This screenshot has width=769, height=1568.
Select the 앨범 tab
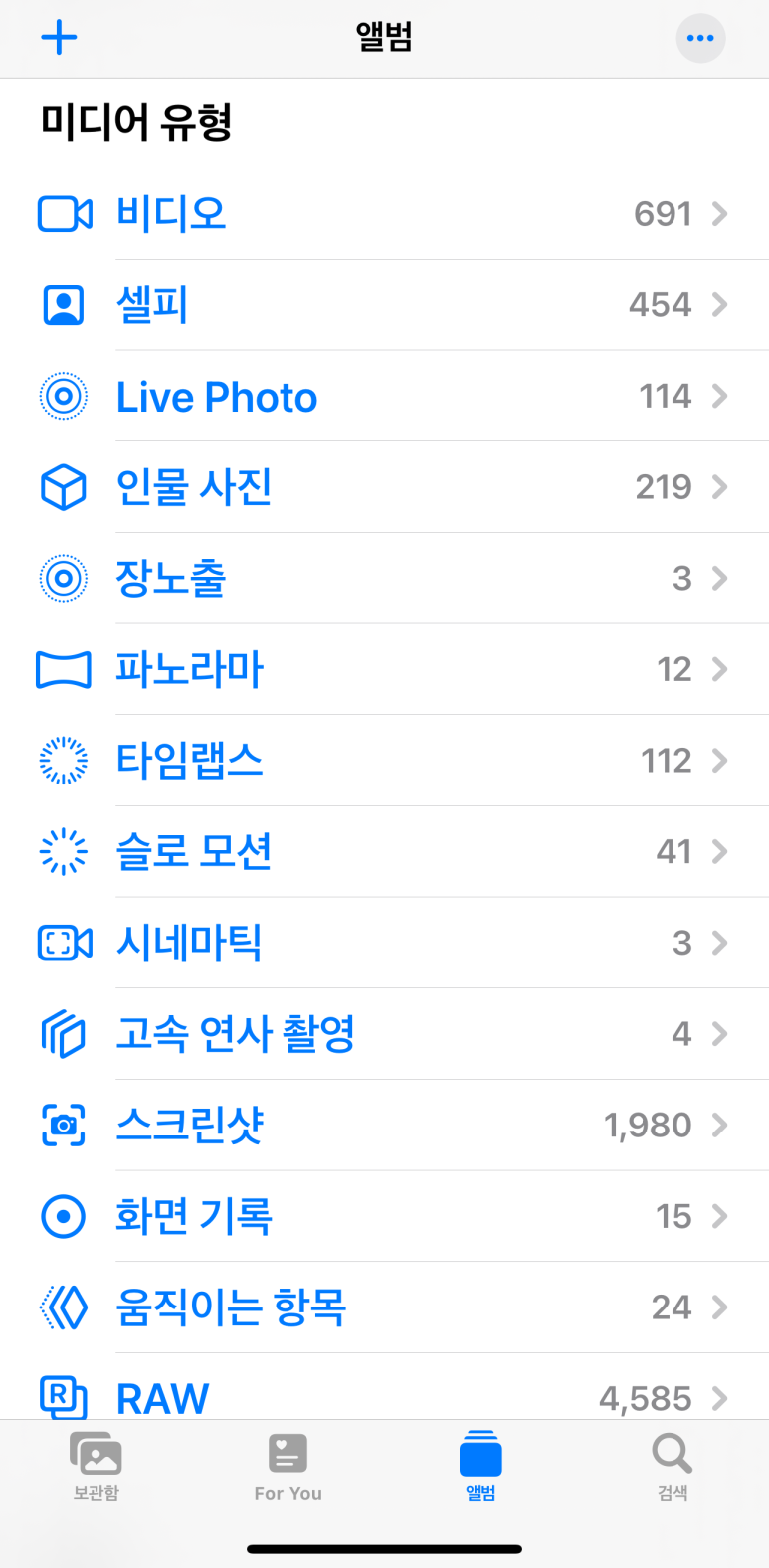click(x=481, y=1468)
